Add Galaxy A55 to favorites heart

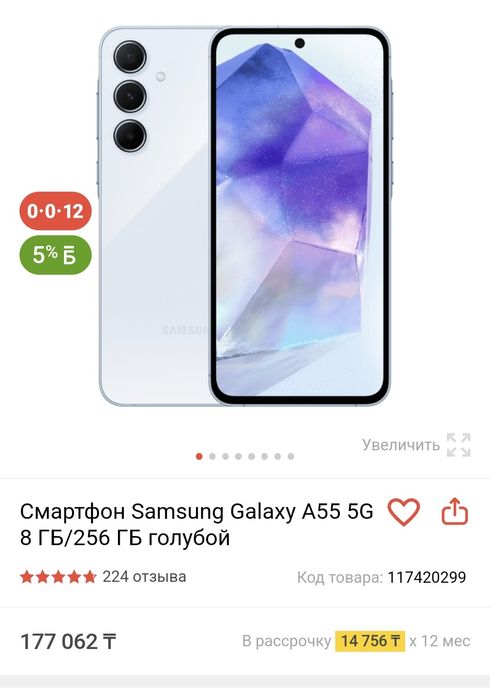tap(403, 512)
